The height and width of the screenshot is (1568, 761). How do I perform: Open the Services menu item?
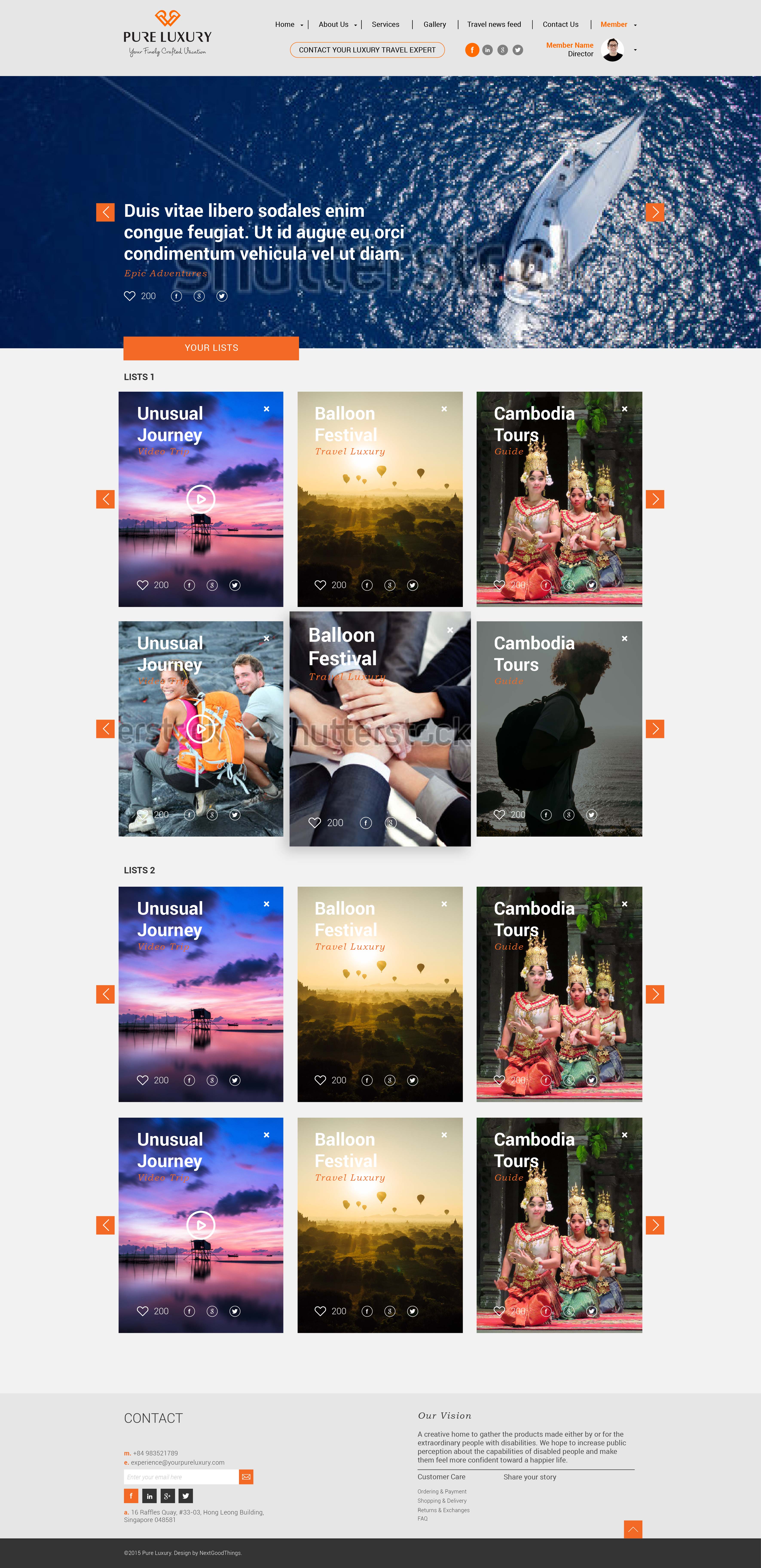click(385, 24)
